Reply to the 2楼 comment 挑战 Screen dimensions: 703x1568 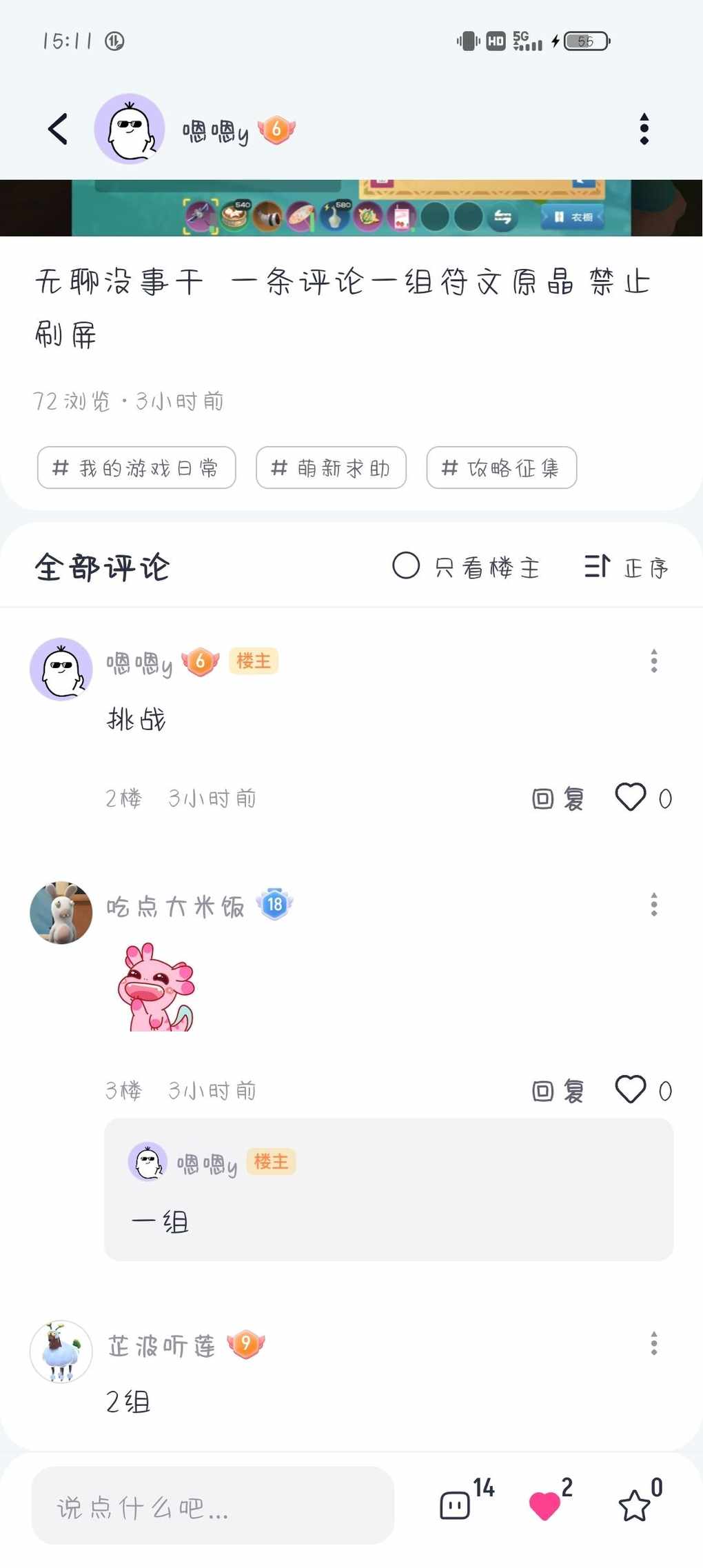click(558, 798)
